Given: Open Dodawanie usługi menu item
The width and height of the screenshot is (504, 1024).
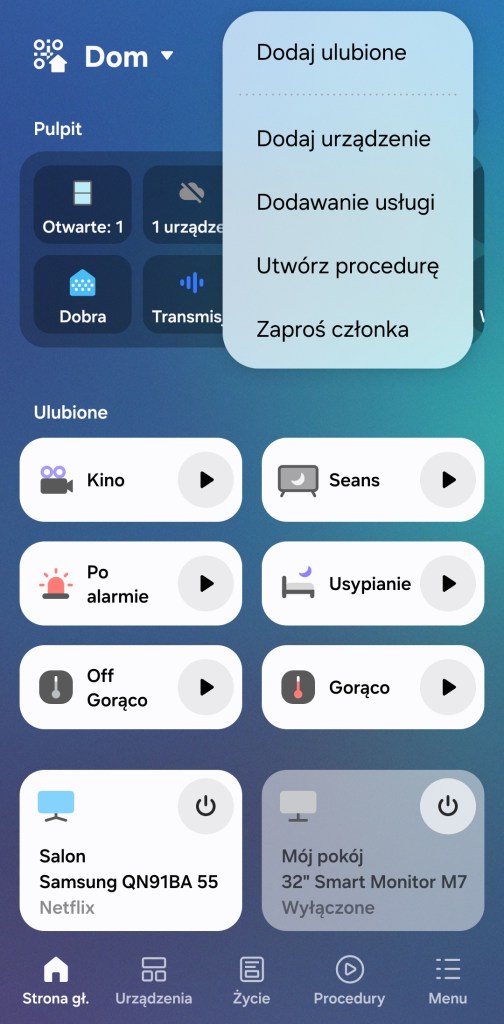Looking at the screenshot, I should (x=347, y=202).
